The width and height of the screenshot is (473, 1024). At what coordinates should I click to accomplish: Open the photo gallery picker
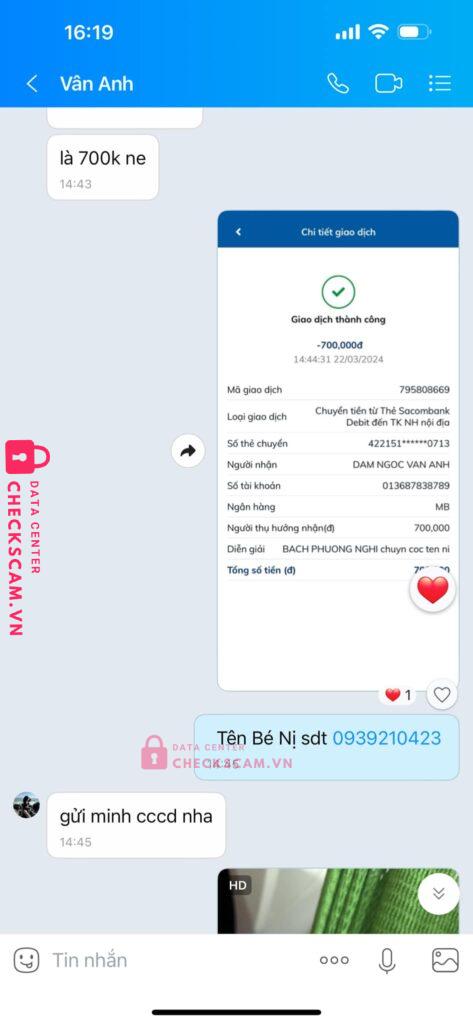coord(445,960)
